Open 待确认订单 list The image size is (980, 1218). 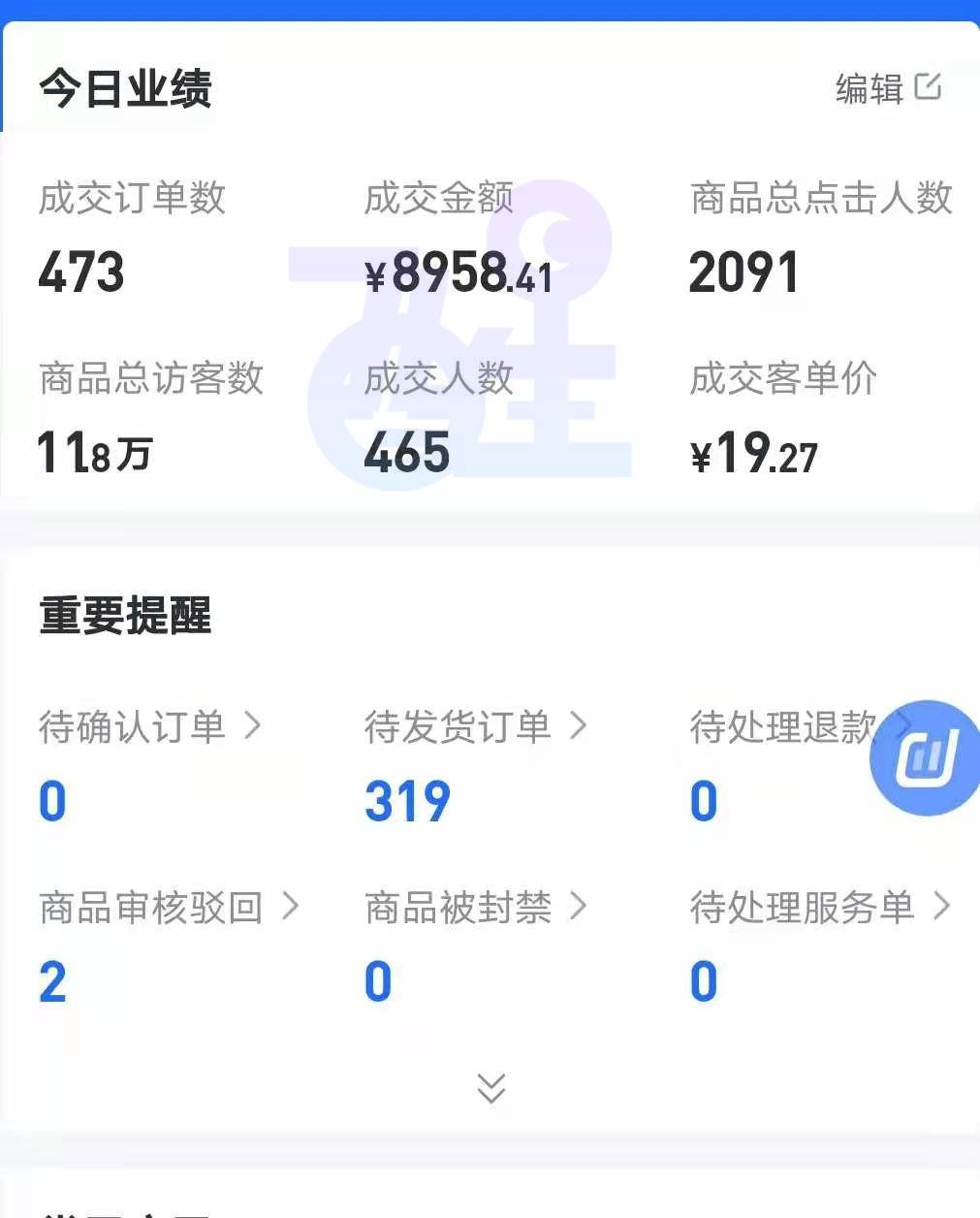(149, 726)
